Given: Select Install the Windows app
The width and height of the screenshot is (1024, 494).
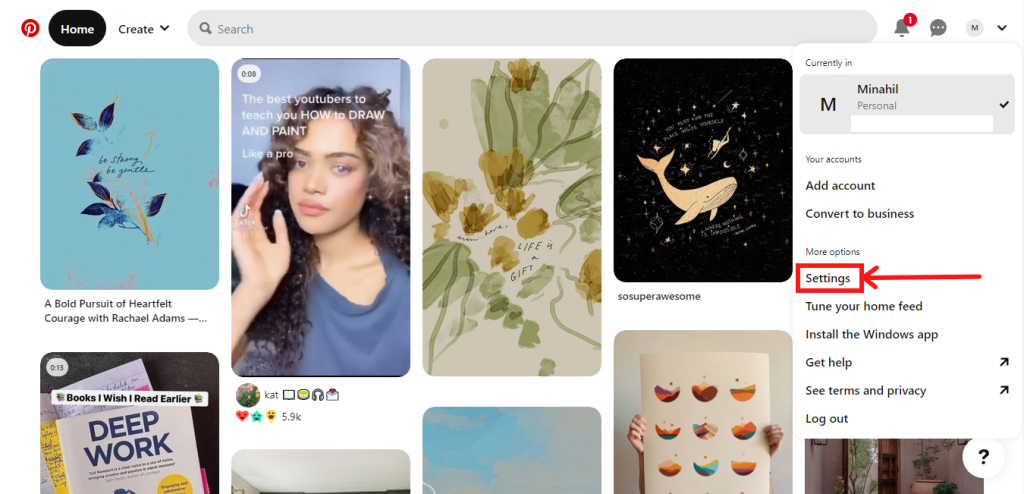Looking at the screenshot, I should point(871,334).
